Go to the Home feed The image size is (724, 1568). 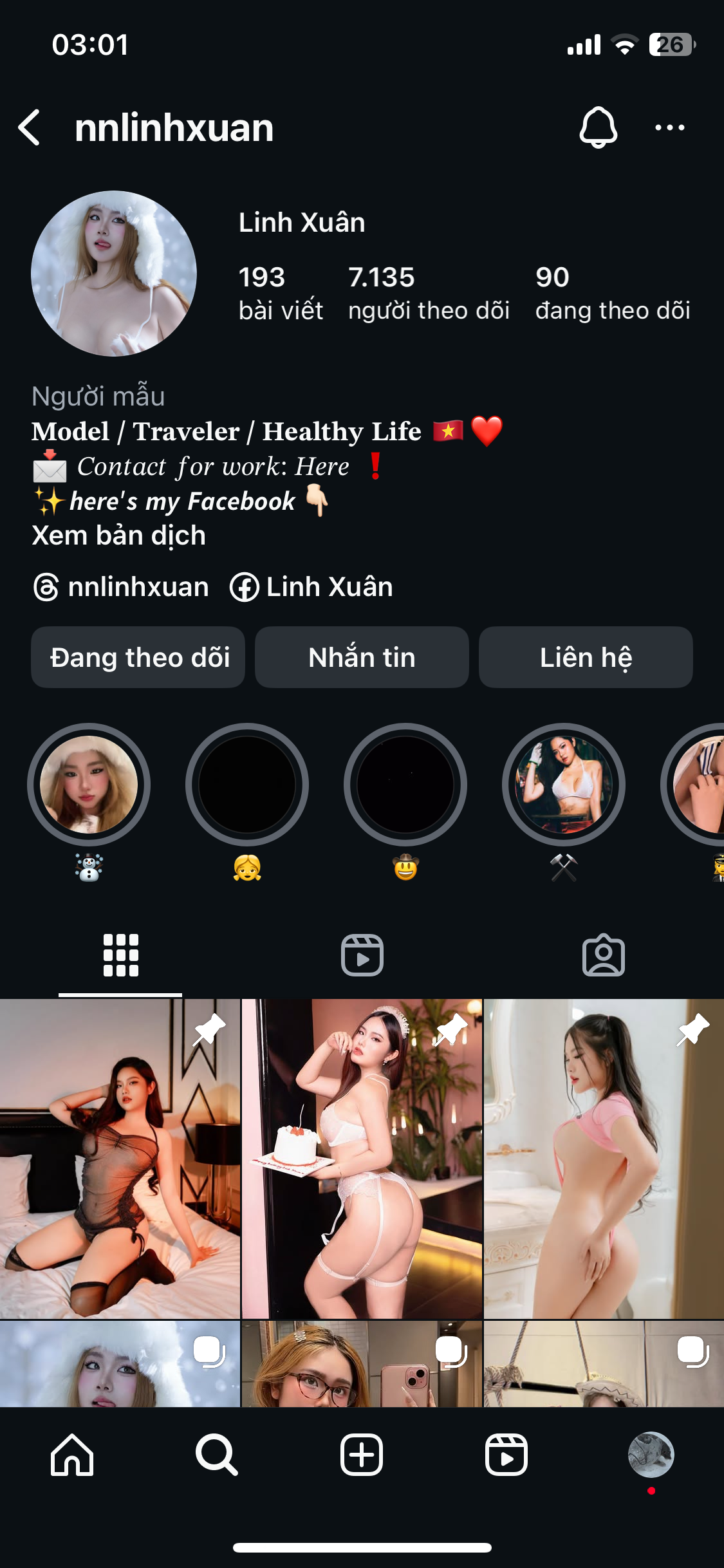[72, 1455]
